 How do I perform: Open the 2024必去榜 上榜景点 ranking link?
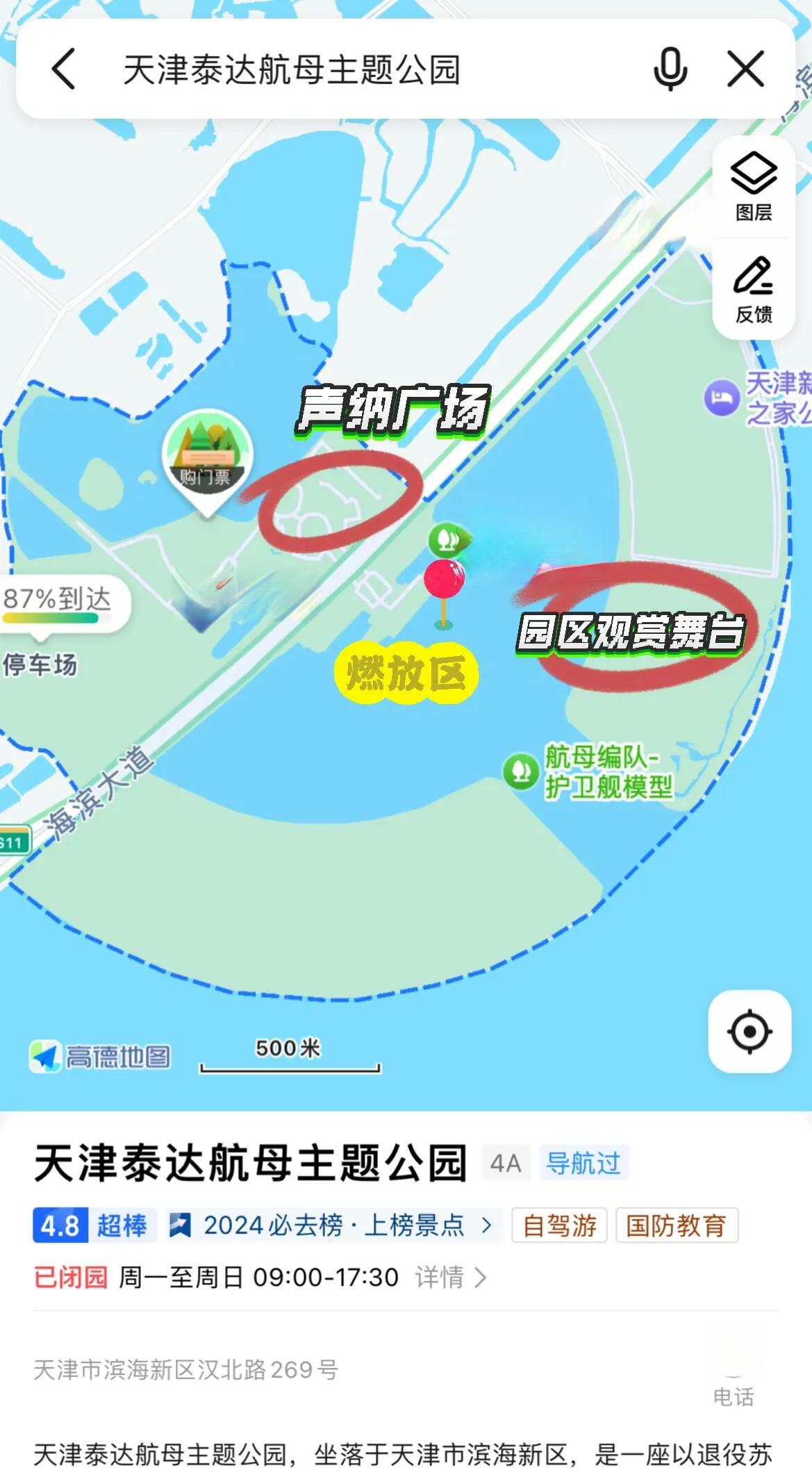[x=333, y=1225]
